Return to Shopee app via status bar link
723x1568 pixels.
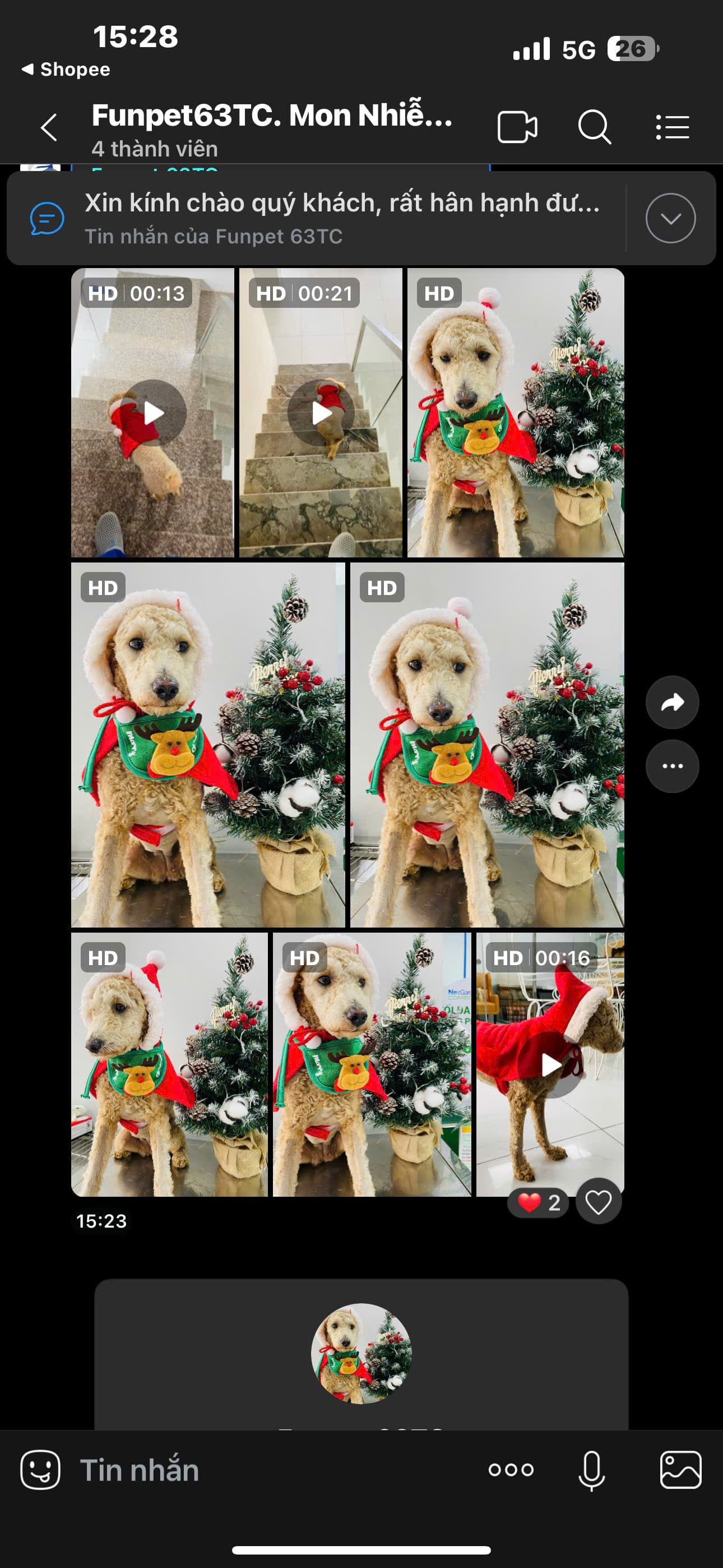pyautogui.click(x=66, y=70)
